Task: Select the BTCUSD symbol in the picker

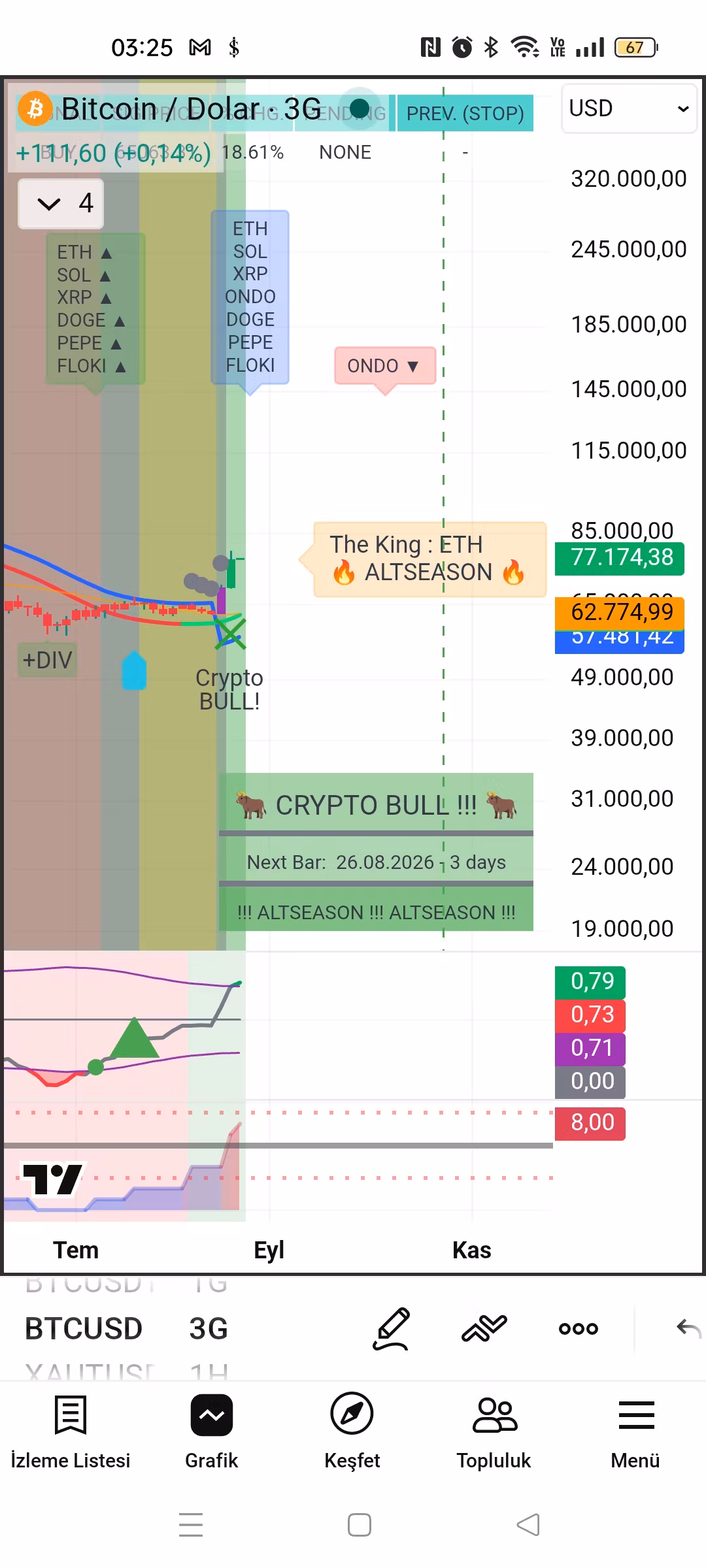Action: (84, 1328)
